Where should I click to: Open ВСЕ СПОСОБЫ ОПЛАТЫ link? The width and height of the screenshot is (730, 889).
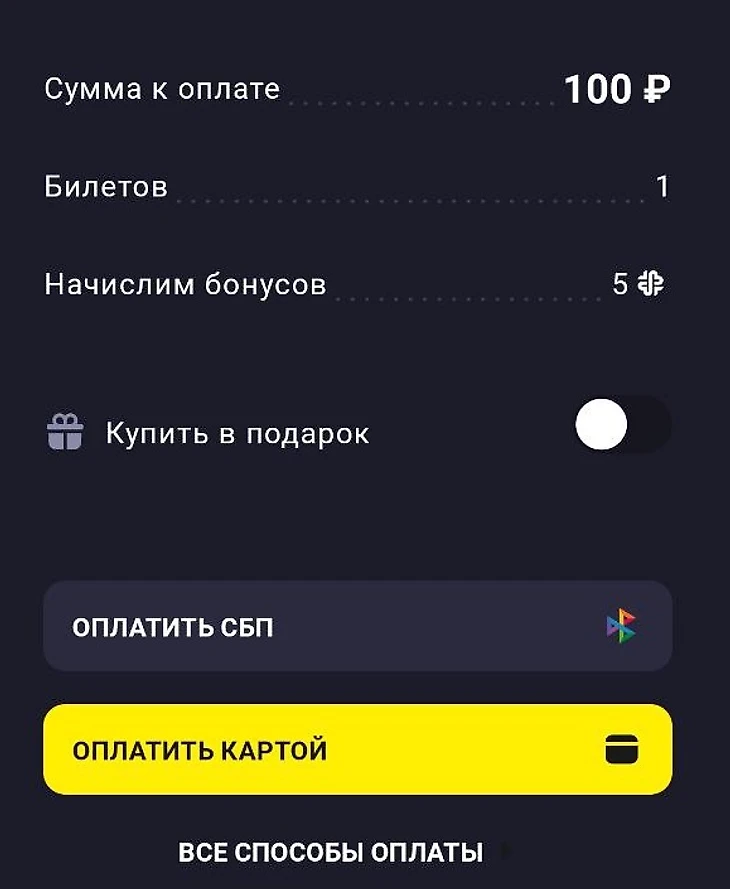(x=331, y=853)
